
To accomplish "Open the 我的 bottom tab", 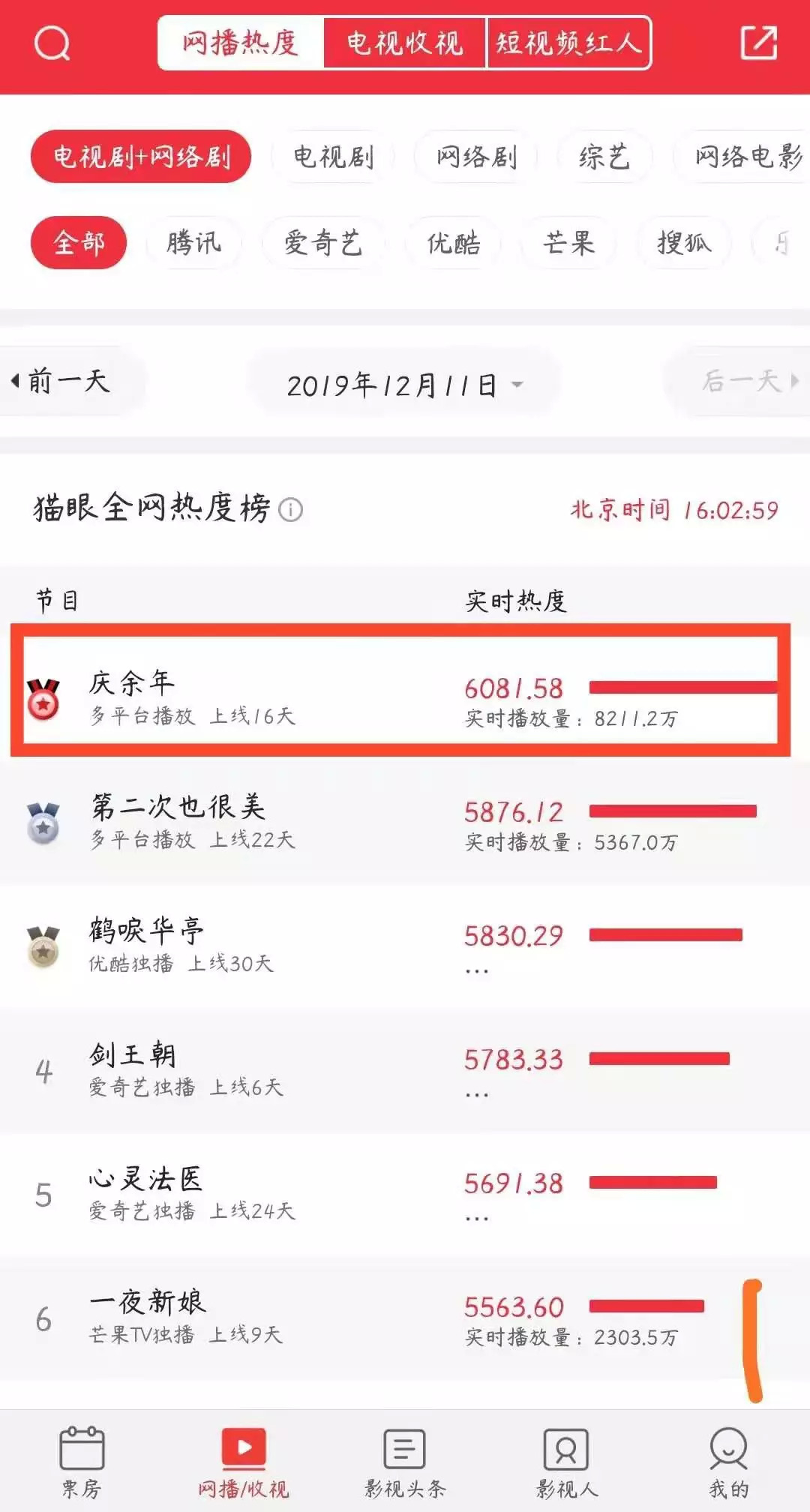I will (x=728, y=1461).
